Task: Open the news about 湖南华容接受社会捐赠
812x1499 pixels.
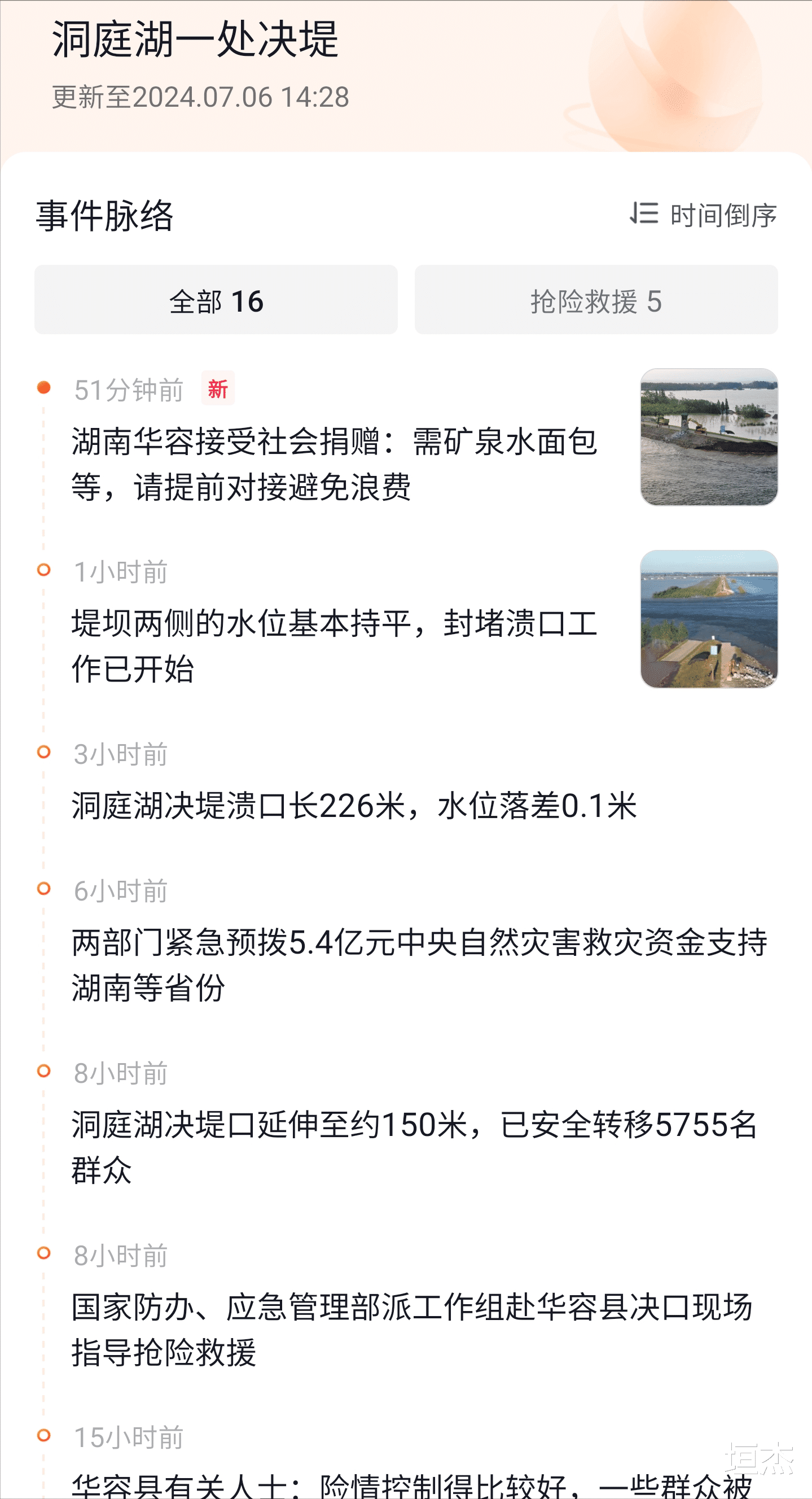Action: pos(334,464)
